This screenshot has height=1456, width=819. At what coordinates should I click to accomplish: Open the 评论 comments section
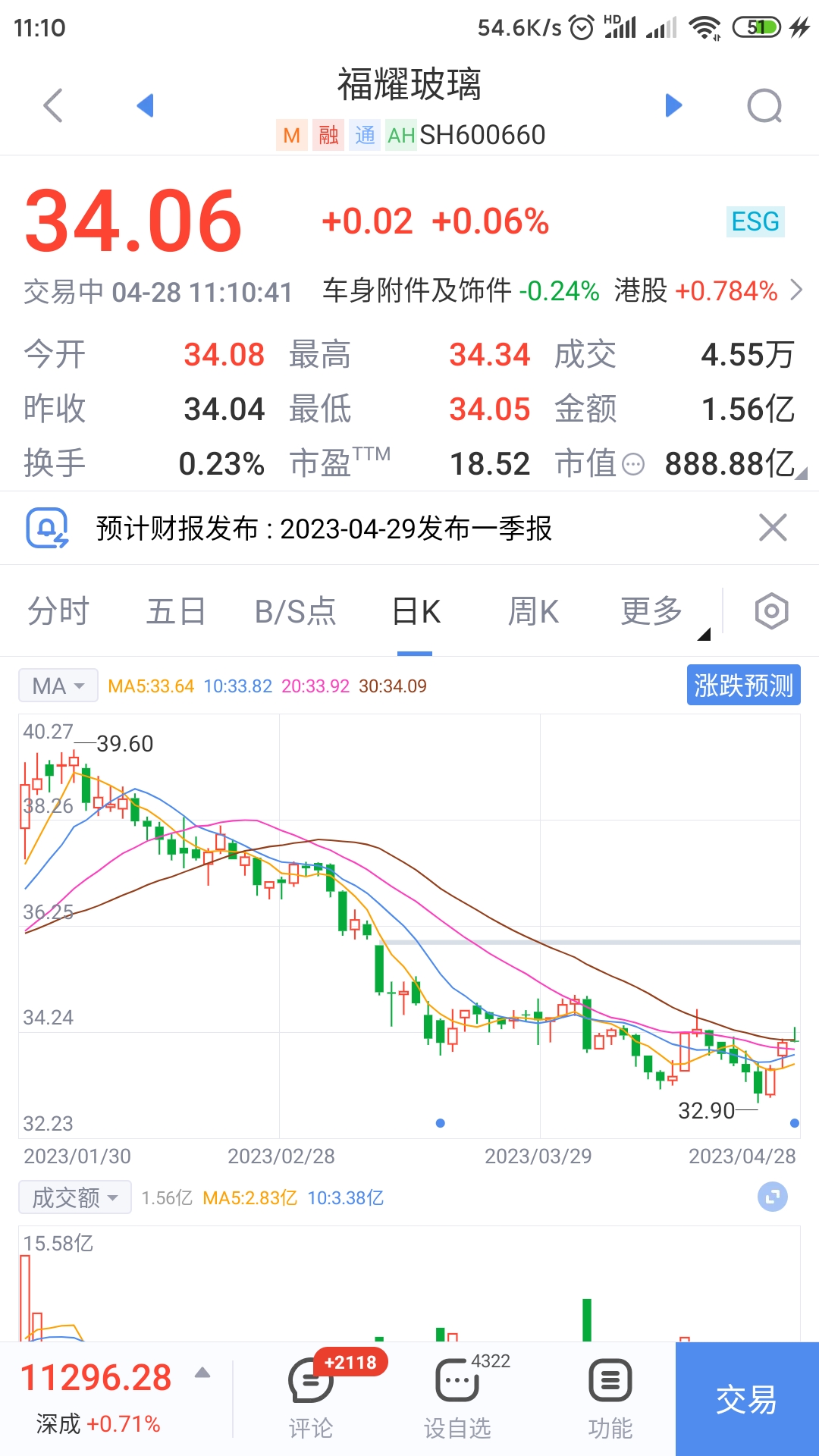(x=311, y=1398)
